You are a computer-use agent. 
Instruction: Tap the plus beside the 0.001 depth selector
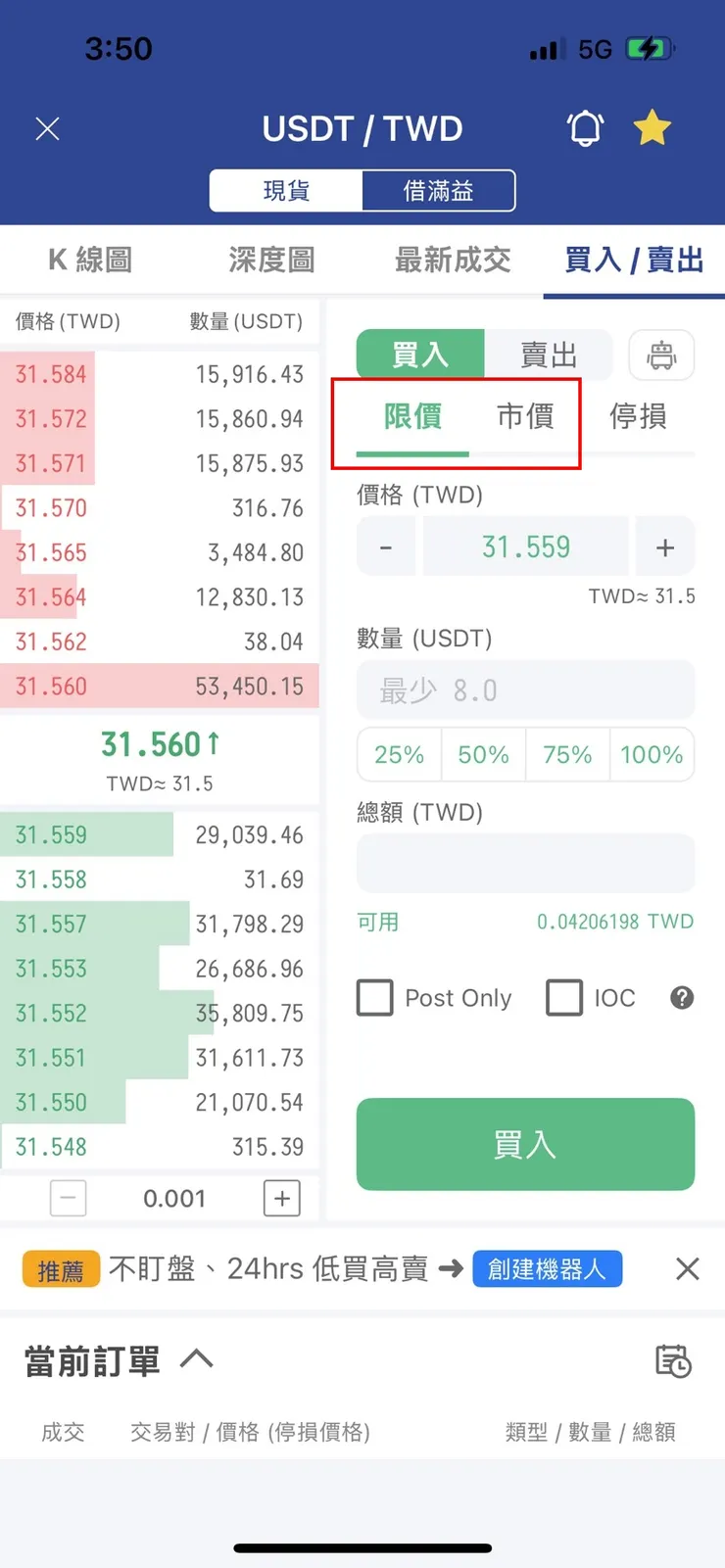pyautogui.click(x=281, y=1198)
